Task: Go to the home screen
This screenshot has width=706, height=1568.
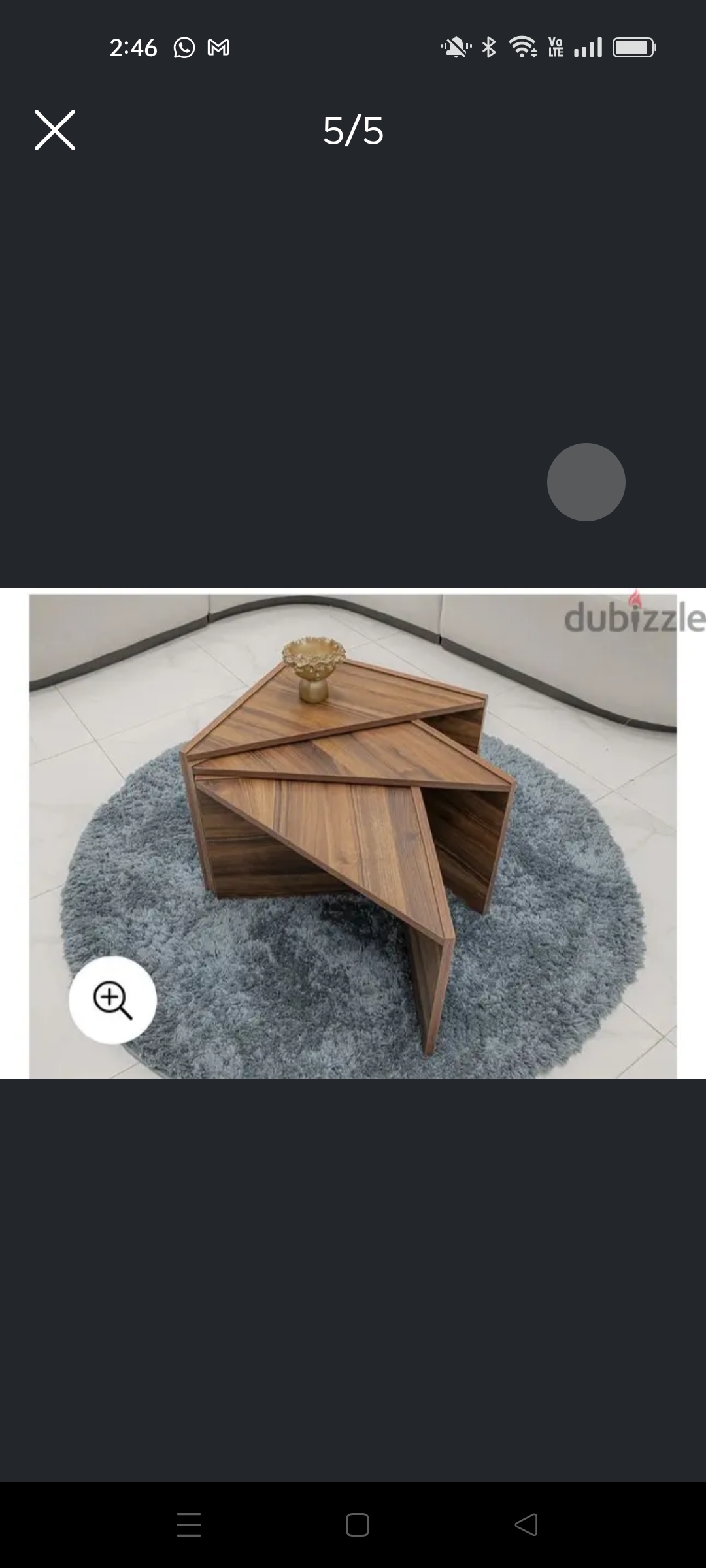Action: tap(357, 1525)
